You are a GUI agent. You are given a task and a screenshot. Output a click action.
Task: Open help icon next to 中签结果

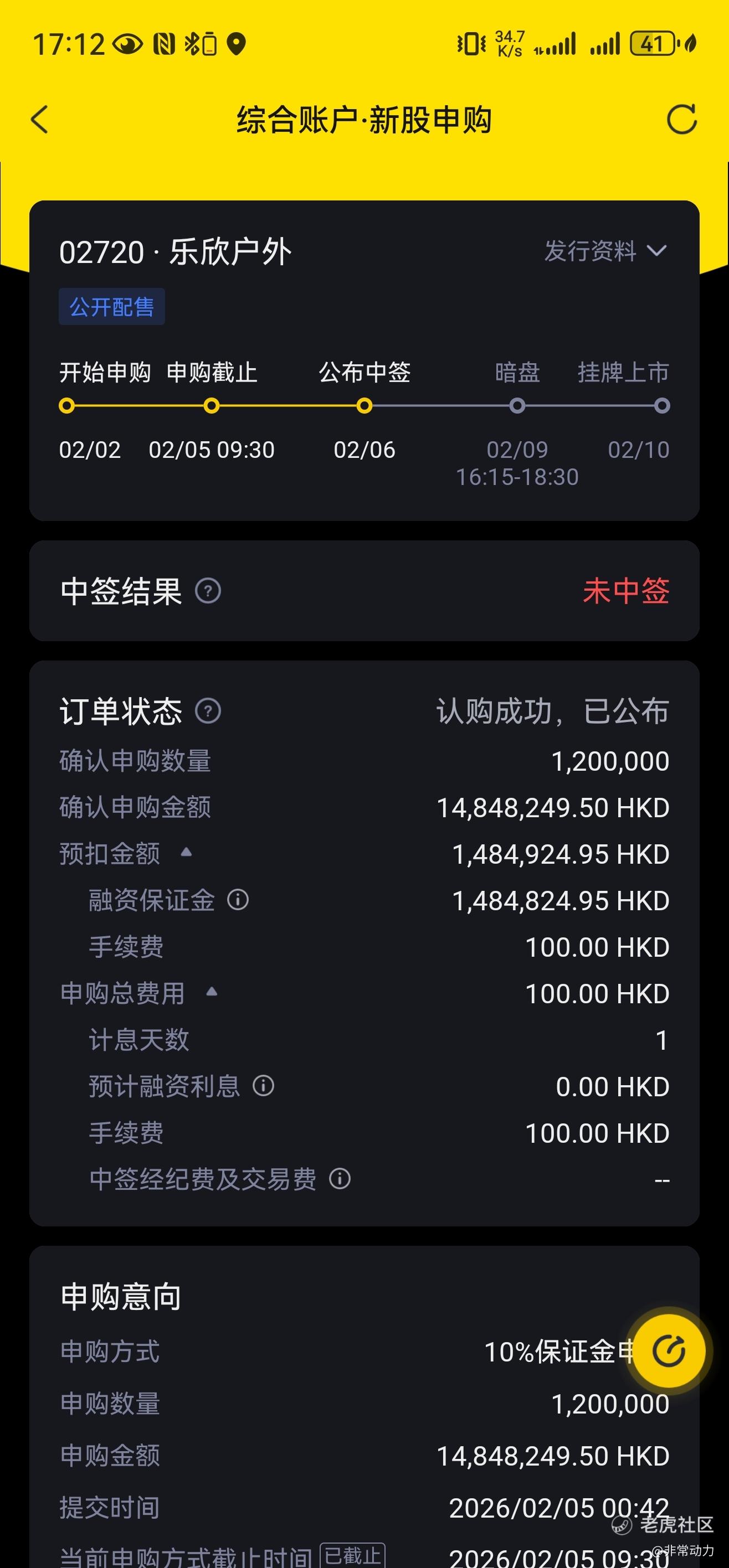208,591
